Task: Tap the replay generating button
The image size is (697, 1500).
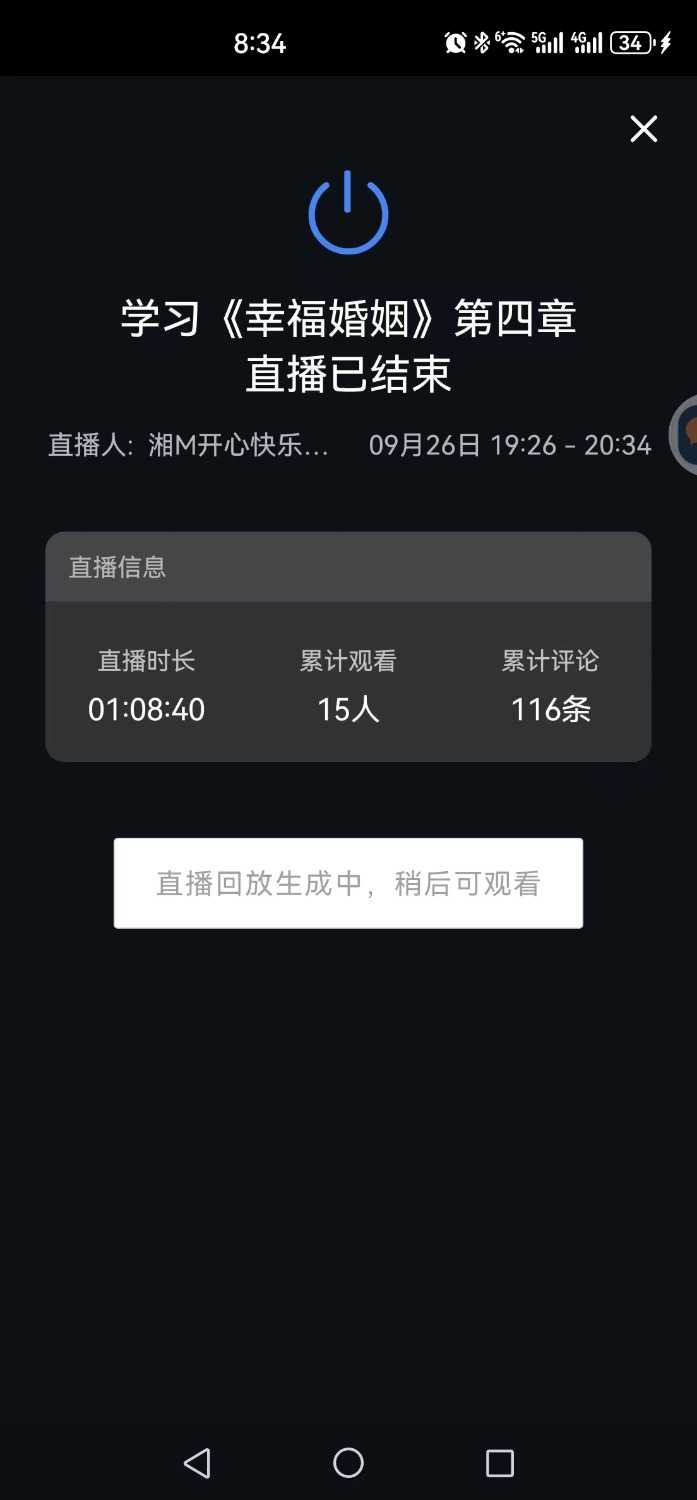Action: (348, 883)
